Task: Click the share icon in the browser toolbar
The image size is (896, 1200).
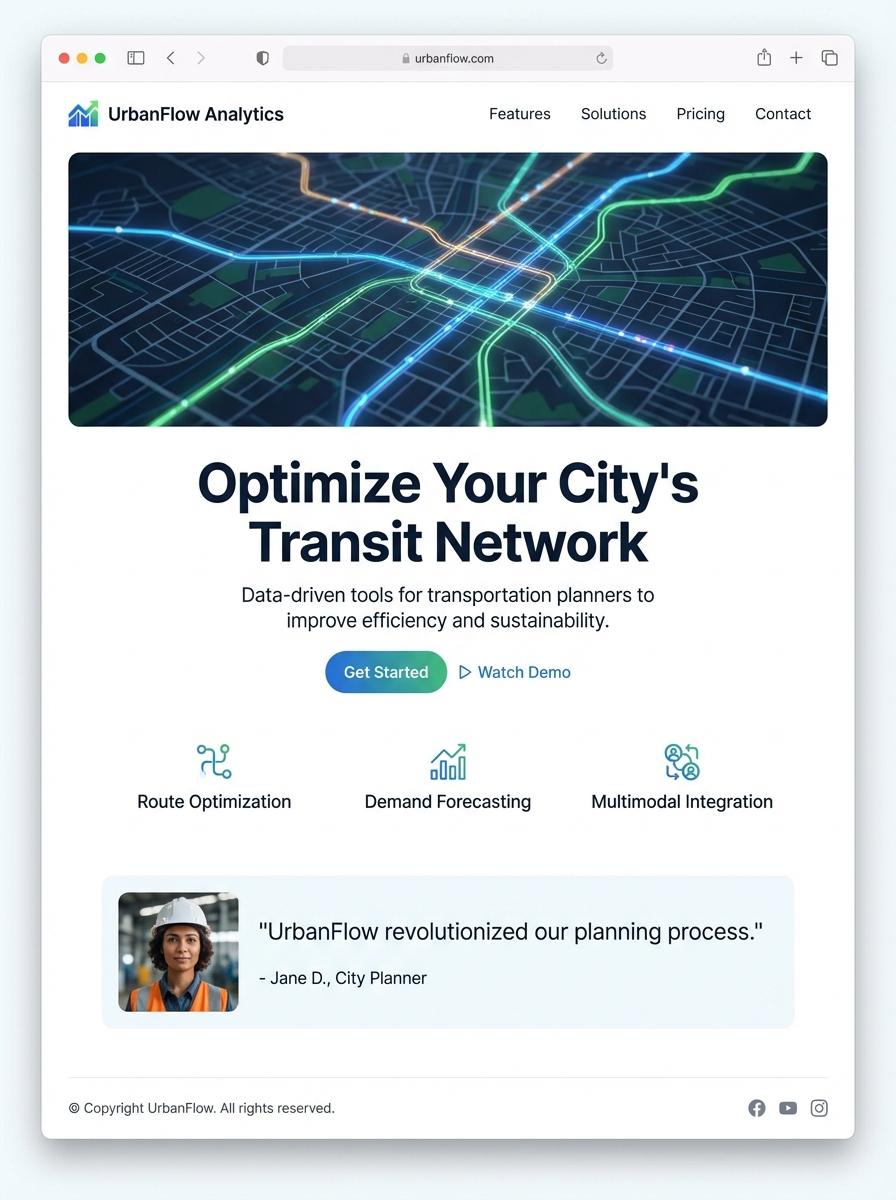Action: (x=764, y=57)
